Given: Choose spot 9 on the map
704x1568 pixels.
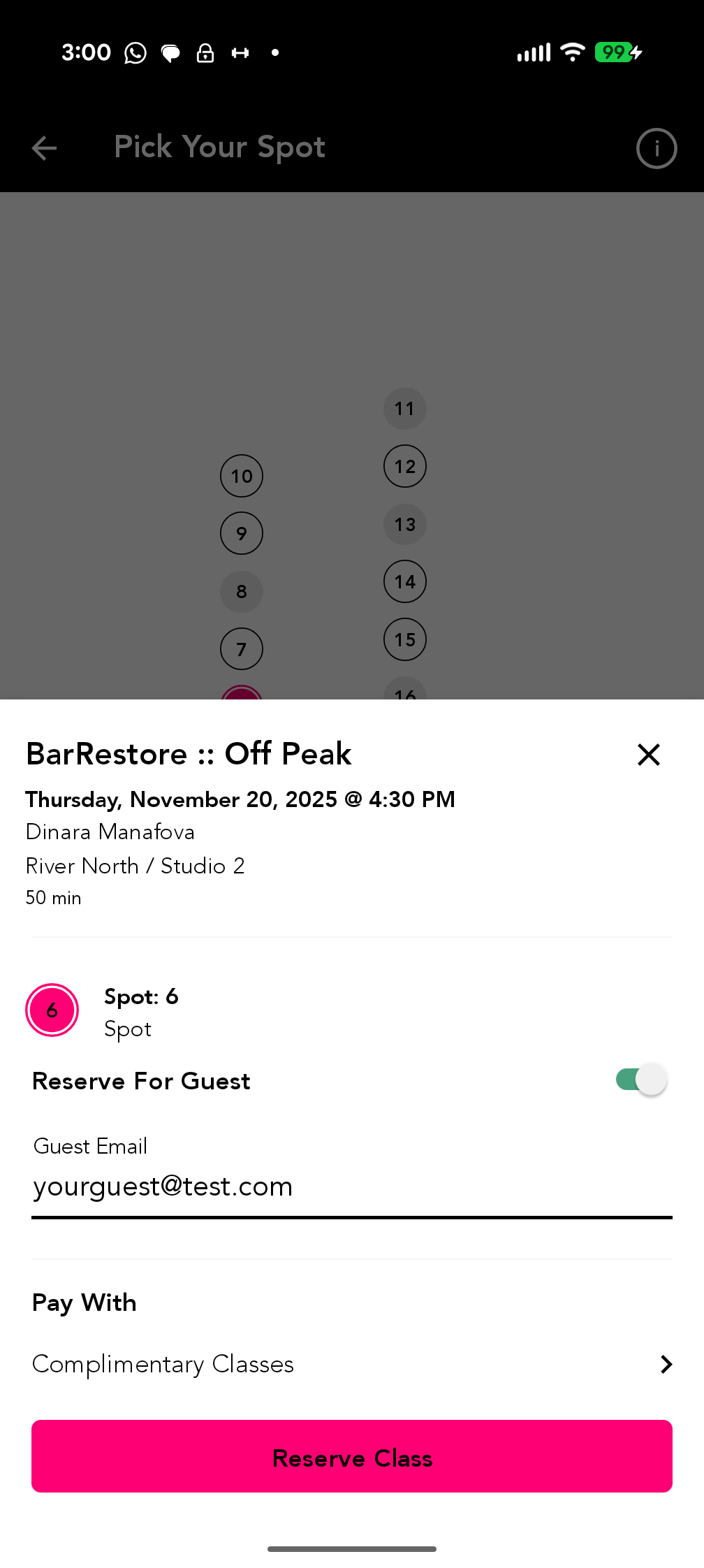Looking at the screenshot, I should click(x=242, y=533).
